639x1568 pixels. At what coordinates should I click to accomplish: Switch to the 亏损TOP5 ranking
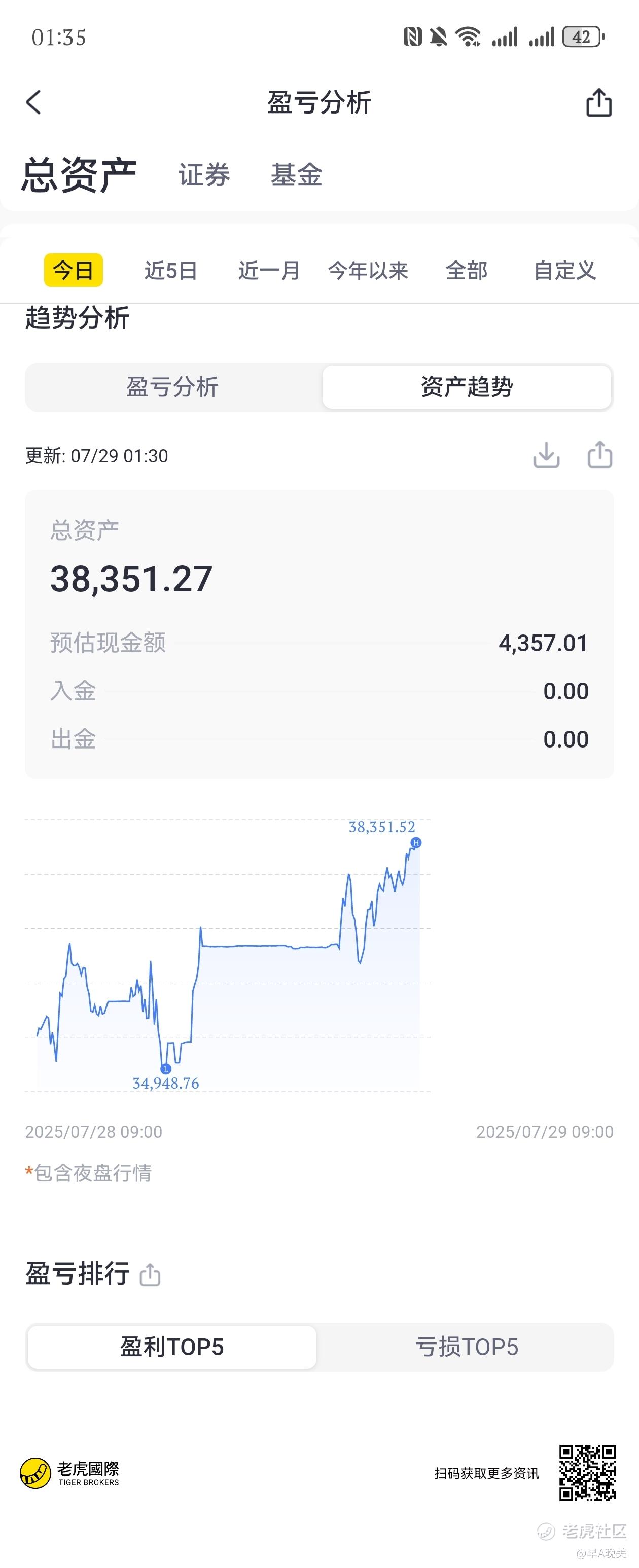tap(467, 1347)
